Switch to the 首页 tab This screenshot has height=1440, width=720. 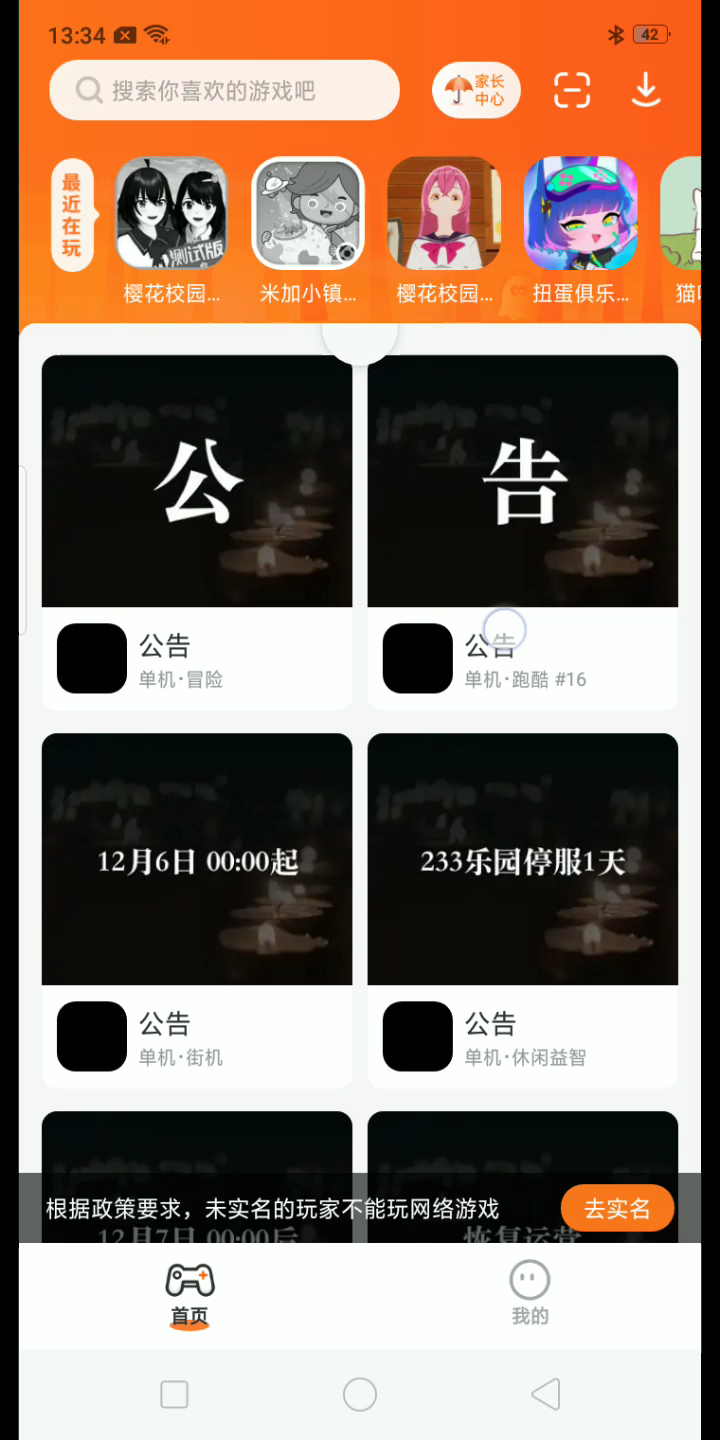190,1294
